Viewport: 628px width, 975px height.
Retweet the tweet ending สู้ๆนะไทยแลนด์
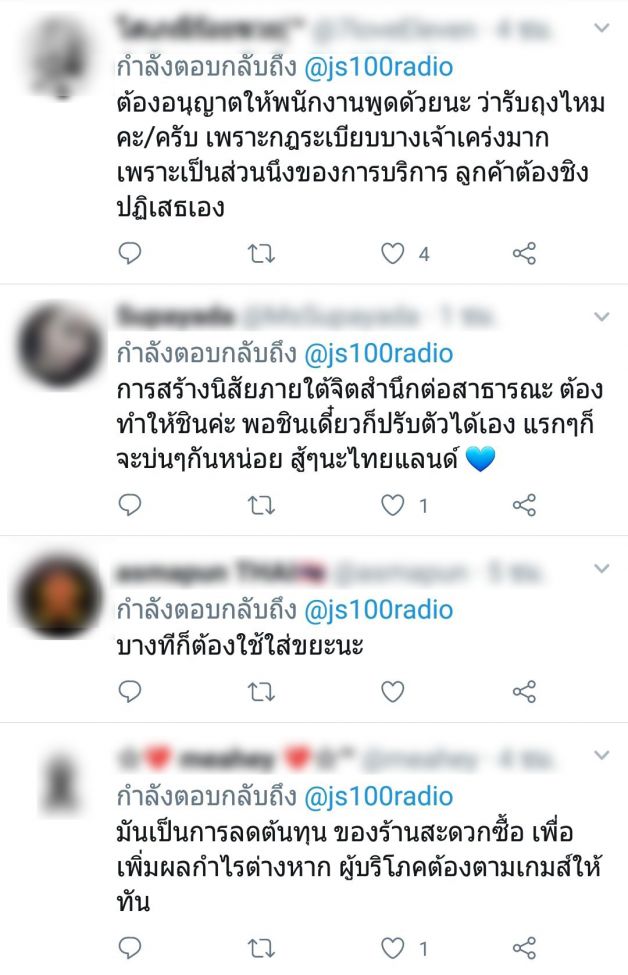(261, 505)
